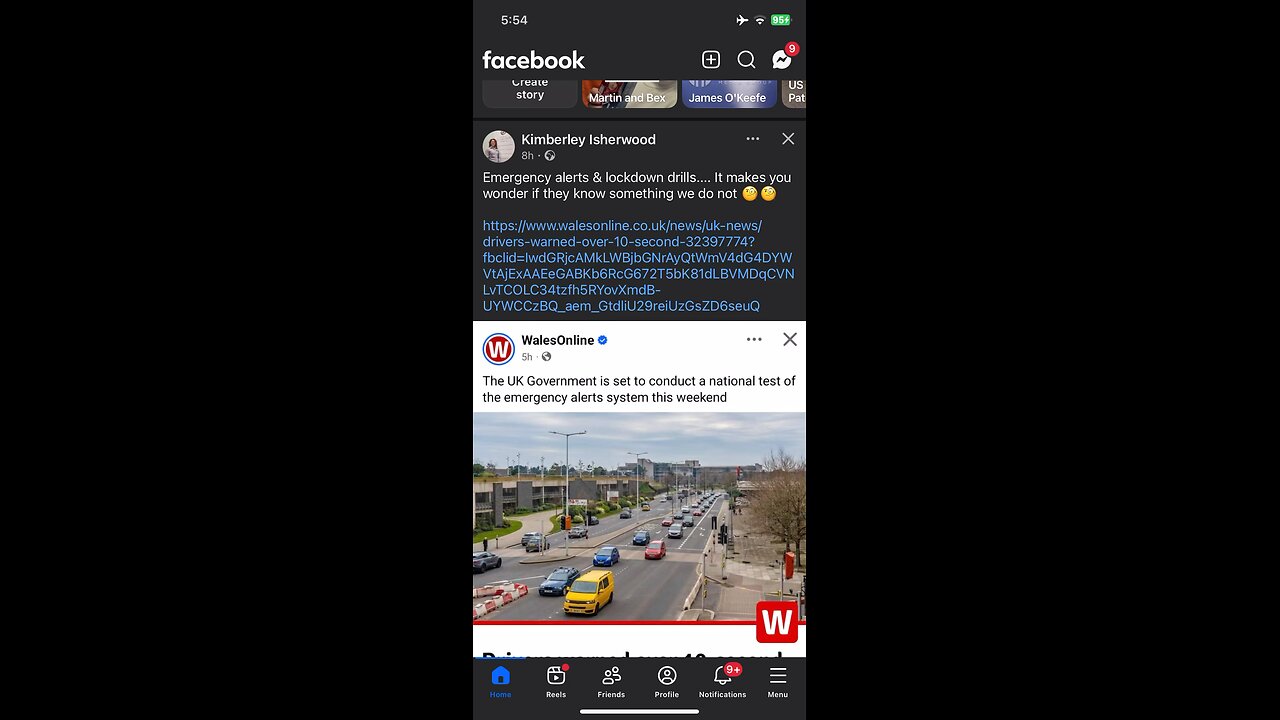Open options menu on WalesOnline post

(x=754, y=339)
